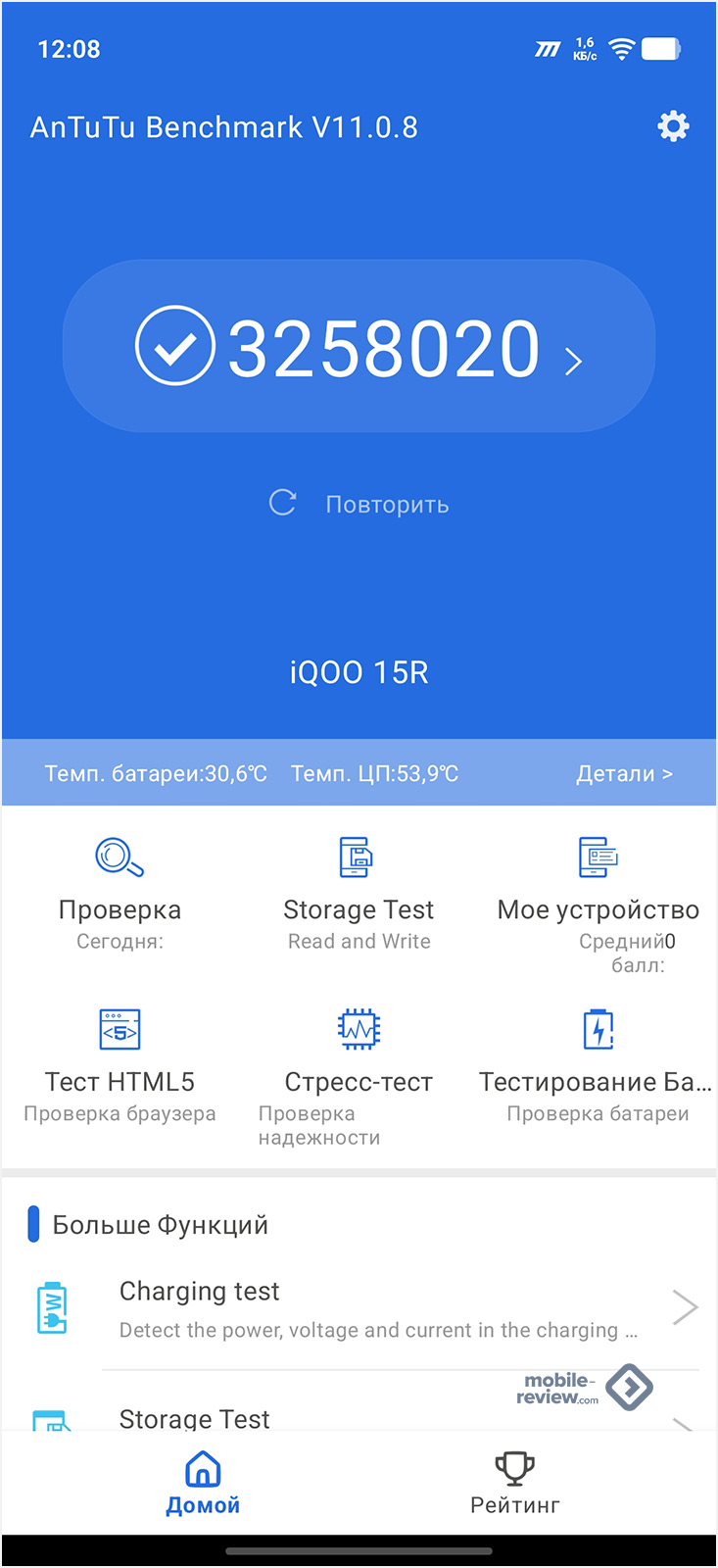Viewport: 718px width, 1568px height.
Task: Start the Тест HTML5 browser check
Action: click(120, 1064)
